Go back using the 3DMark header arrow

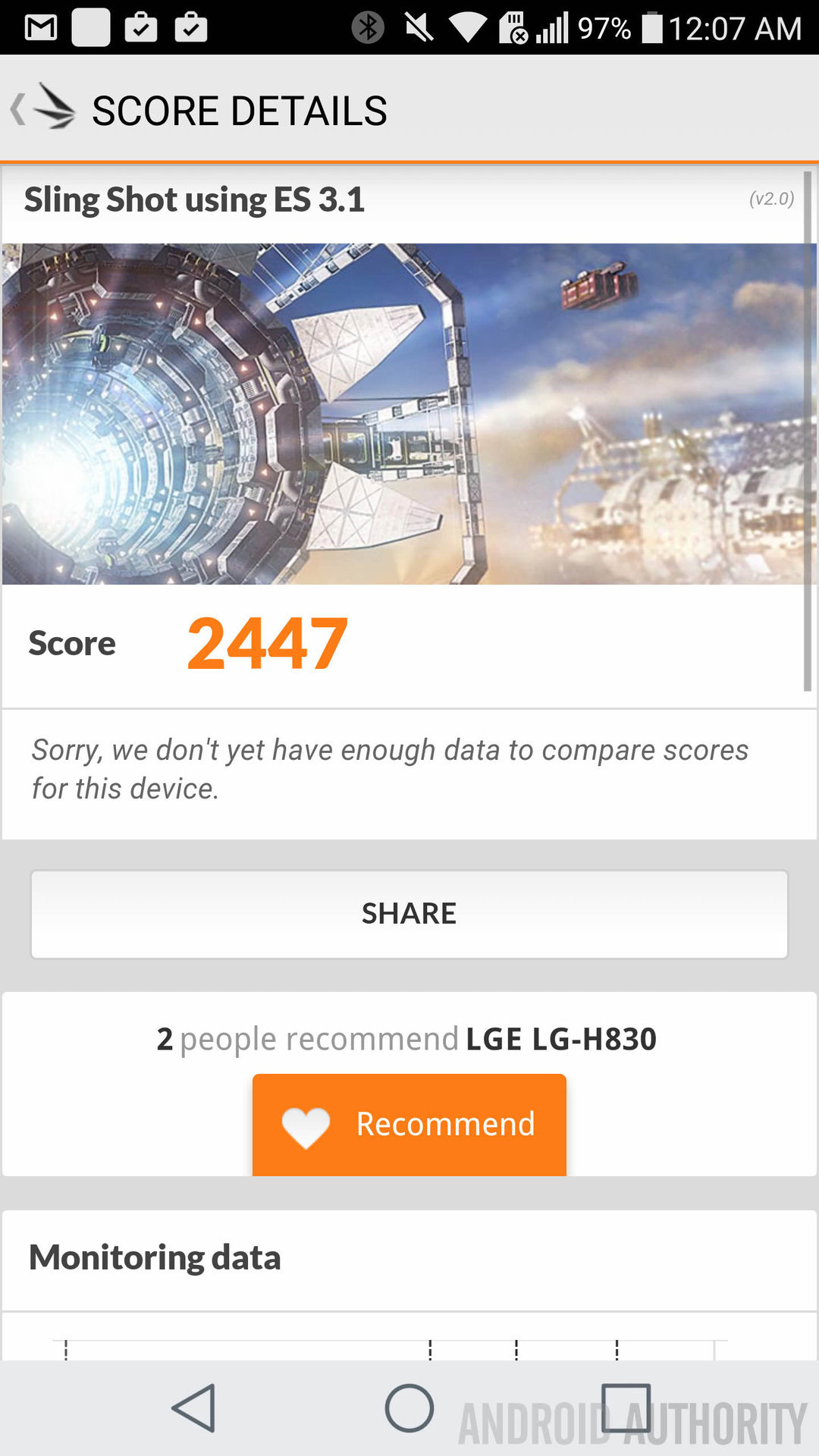tap(42, 108)
